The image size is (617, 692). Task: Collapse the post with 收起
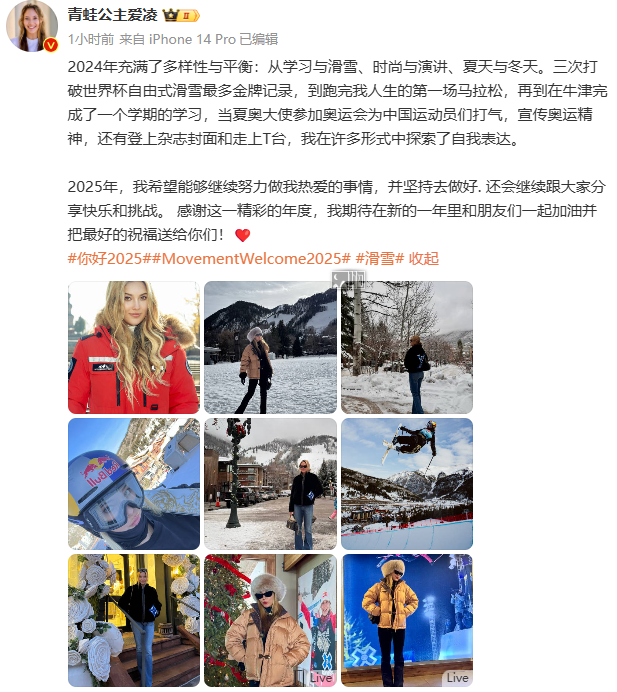point(424,258)
